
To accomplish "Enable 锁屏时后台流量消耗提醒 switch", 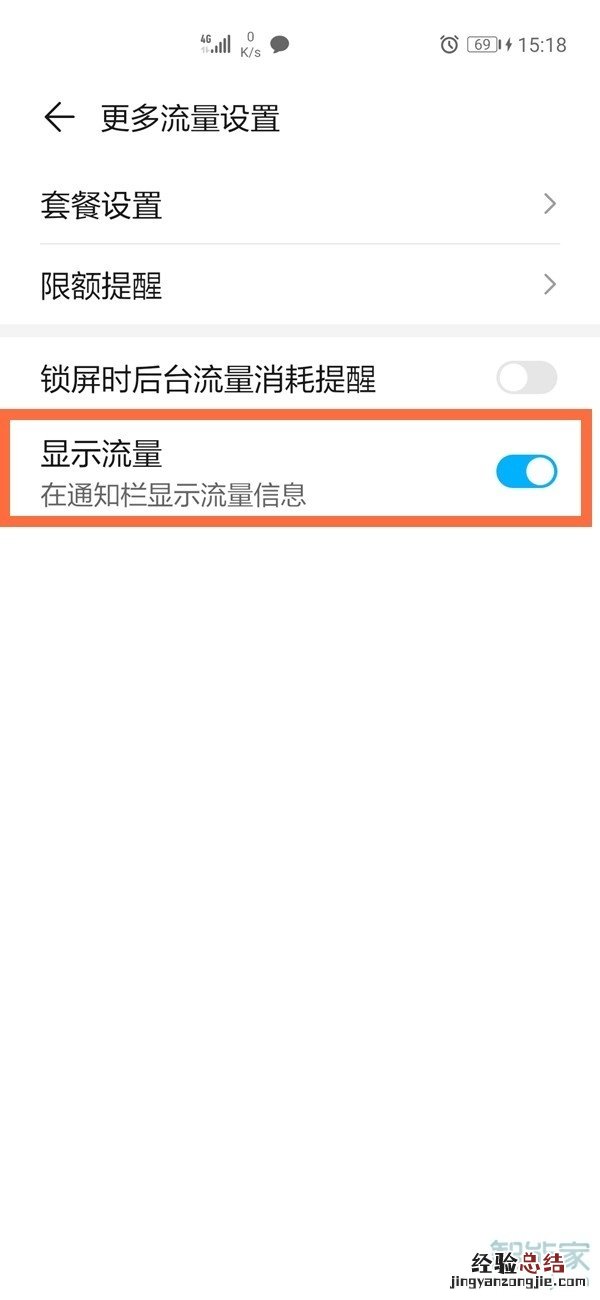I will click(526, 378).
